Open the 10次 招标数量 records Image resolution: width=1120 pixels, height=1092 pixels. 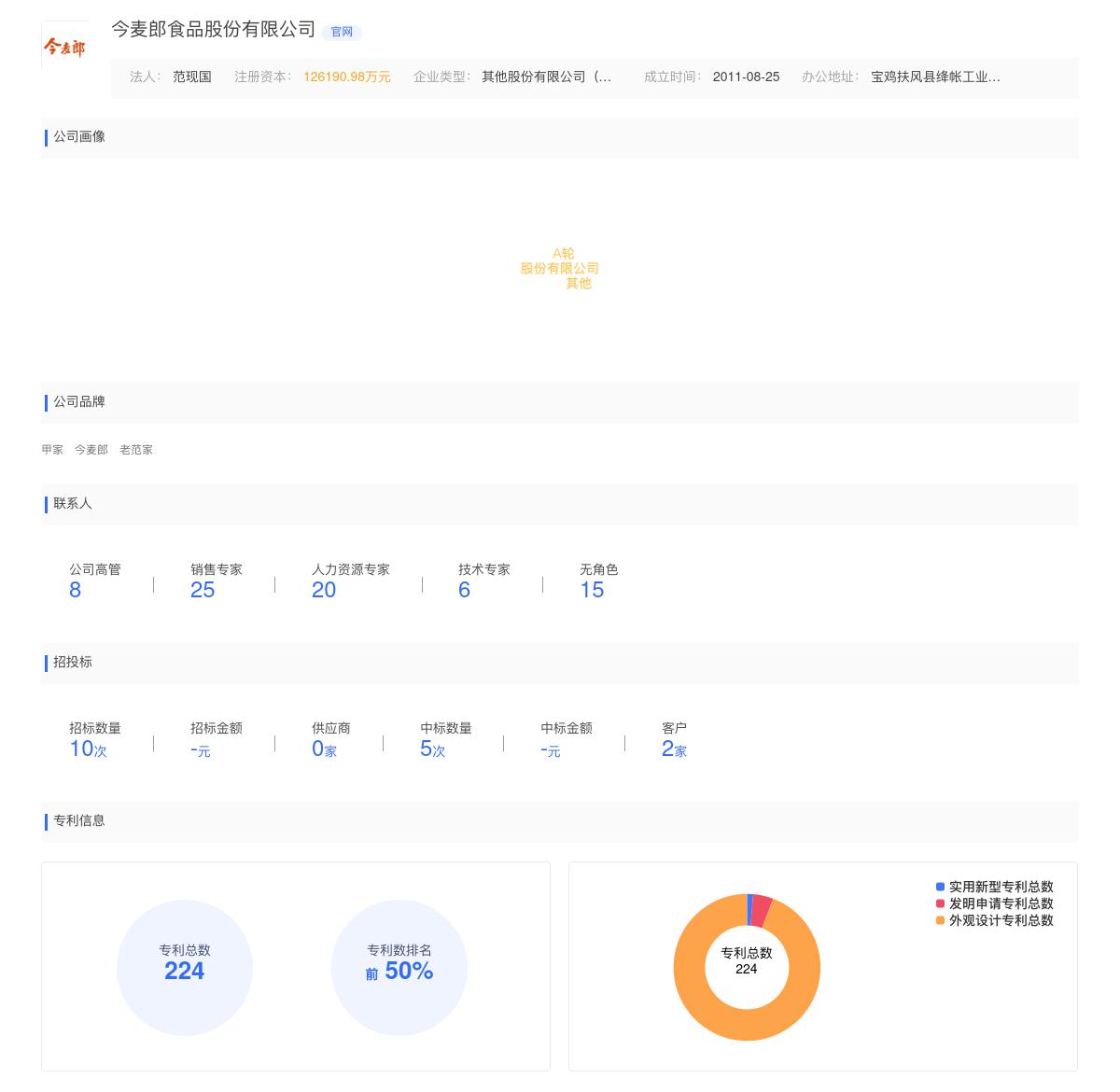tap(88, 749)
